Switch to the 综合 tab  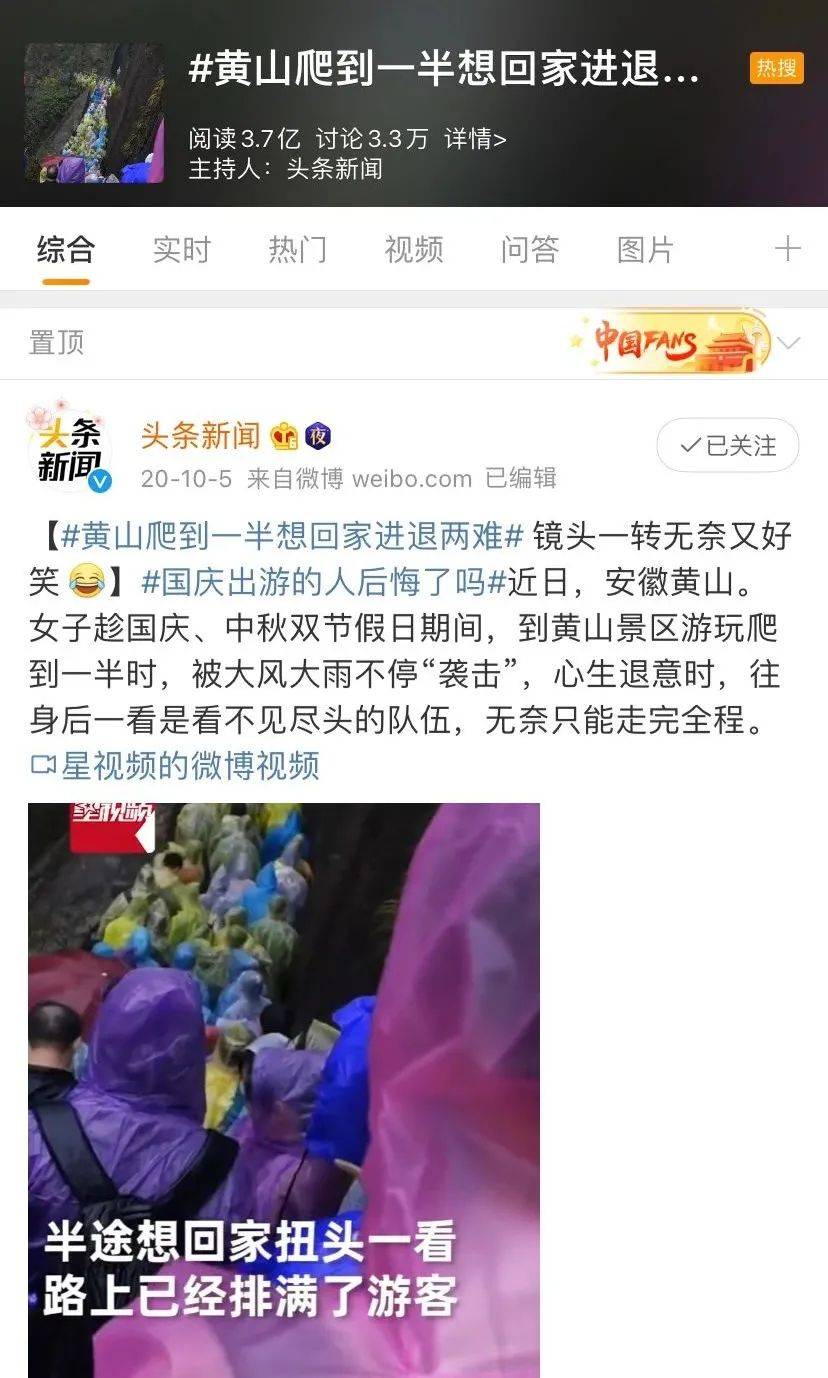(66, 249)
